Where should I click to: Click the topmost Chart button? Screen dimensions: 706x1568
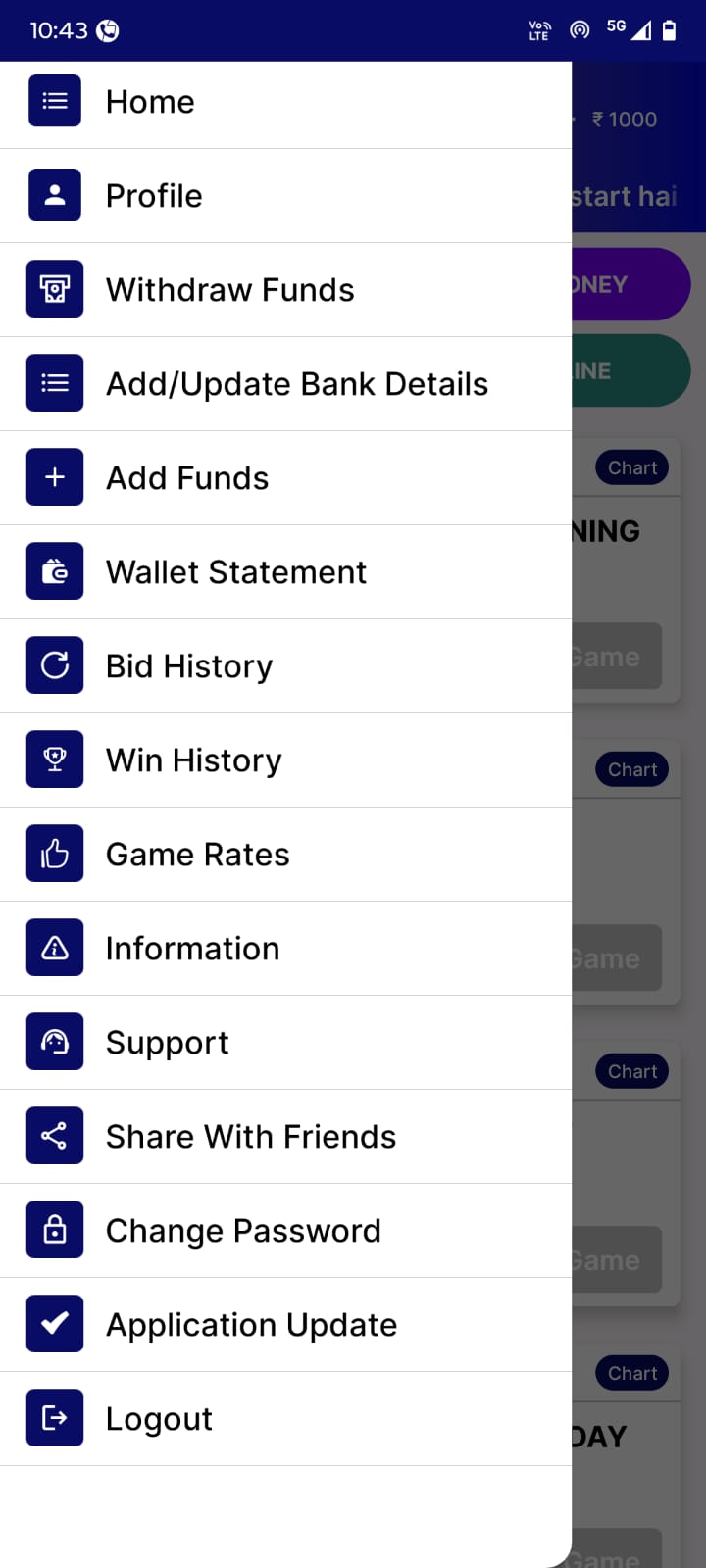631,467
